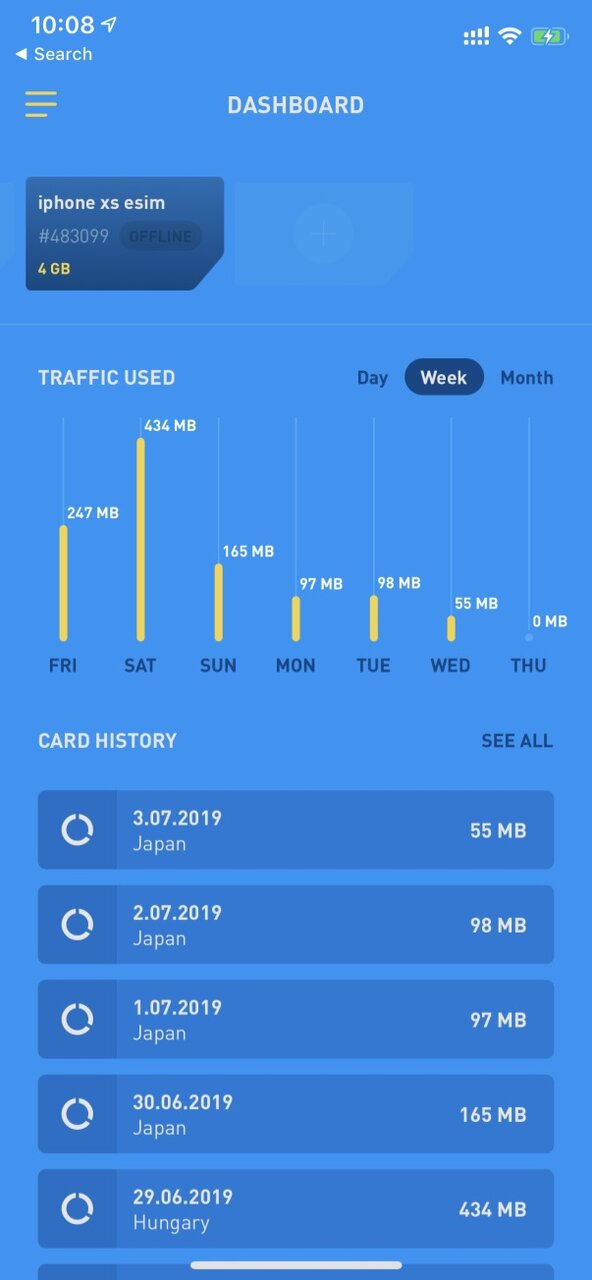
Task: Open the 29.06.2019 Hungary history entry
Action: click(296, 1209)
